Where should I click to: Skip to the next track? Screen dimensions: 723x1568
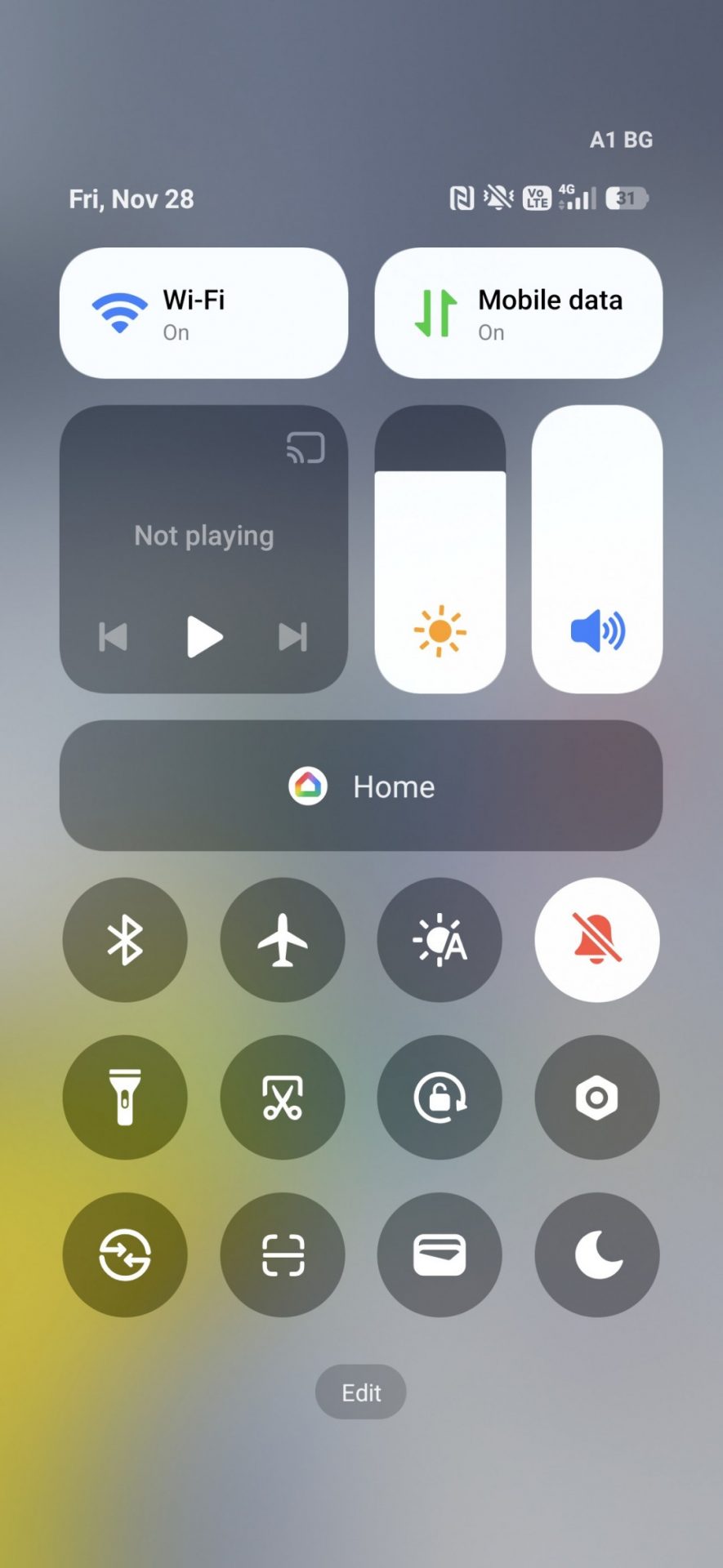(292, 637)
